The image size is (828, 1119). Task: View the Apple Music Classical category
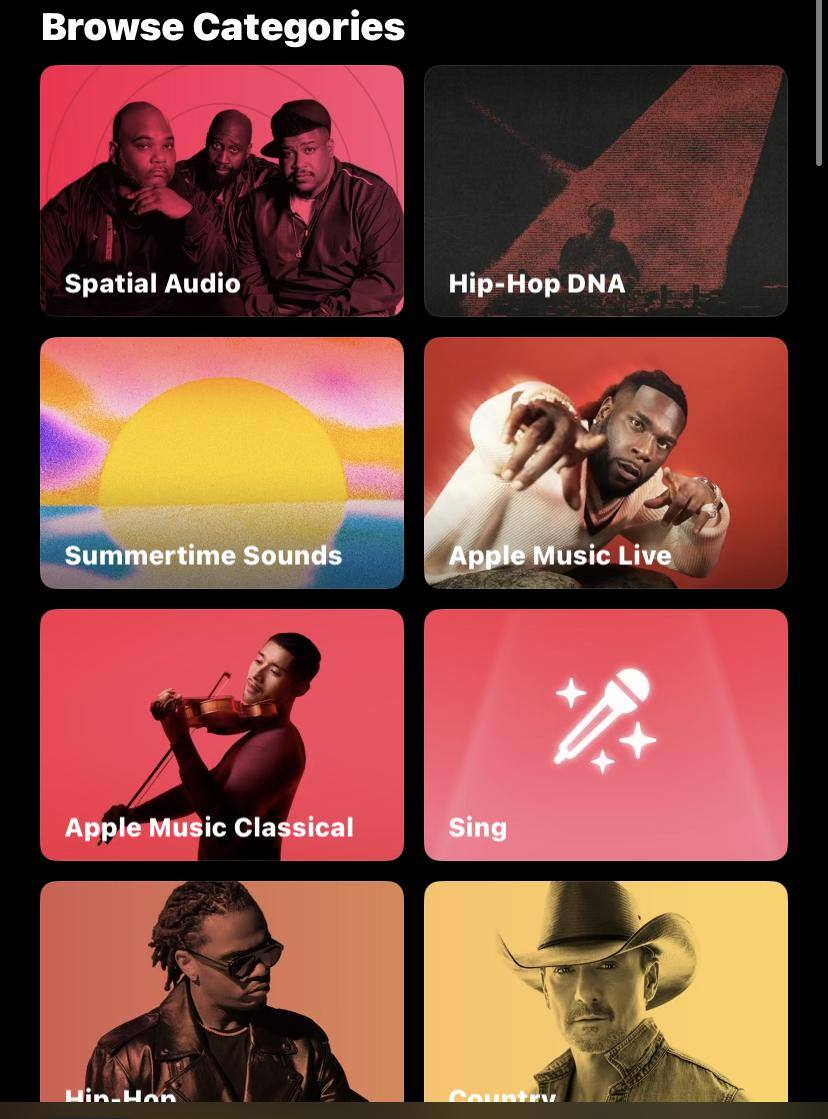222,735
